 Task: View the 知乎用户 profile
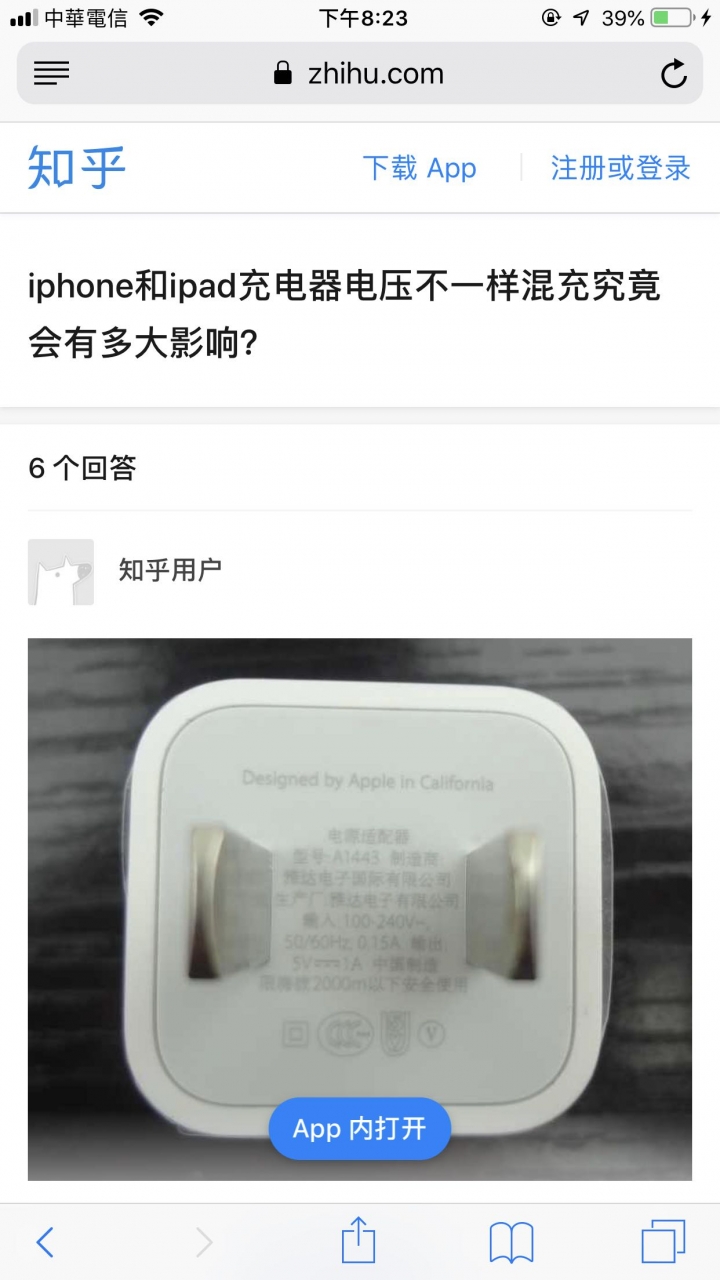[170, 570]
